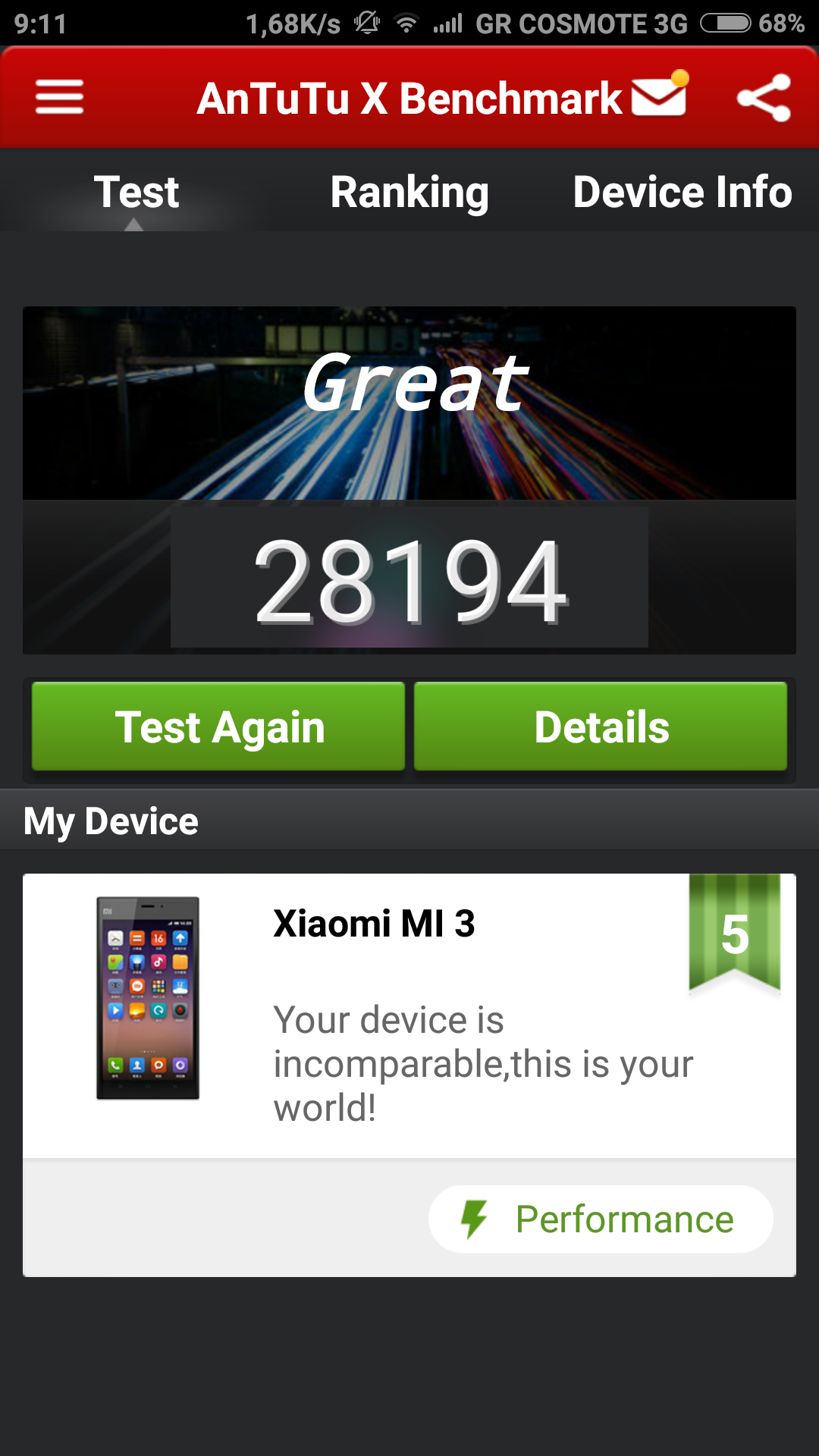Share the benchmark result
The image size is (819, 1456).
tap(764, 98)
